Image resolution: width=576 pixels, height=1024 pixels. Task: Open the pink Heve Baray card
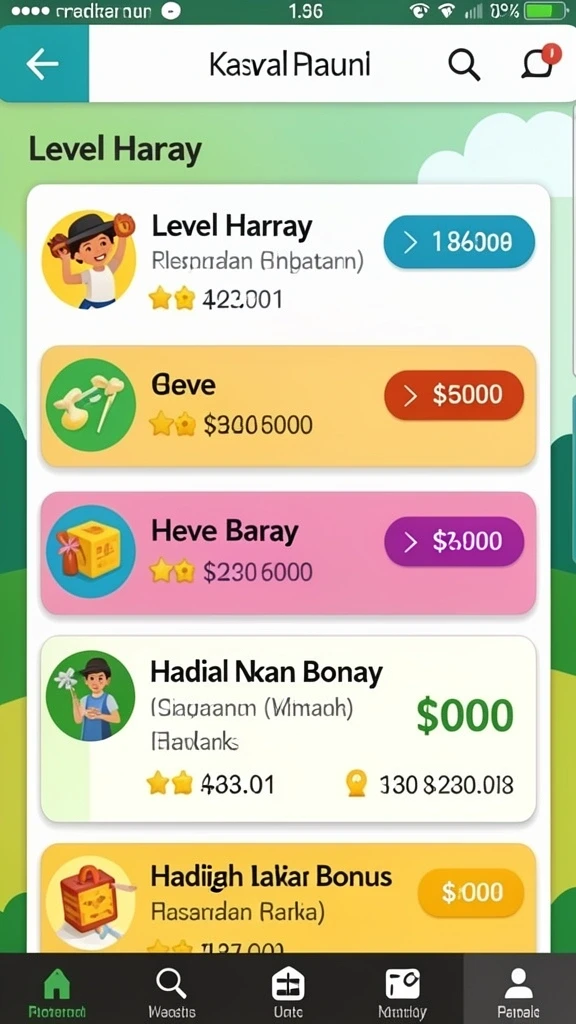[x=288, y=552]
